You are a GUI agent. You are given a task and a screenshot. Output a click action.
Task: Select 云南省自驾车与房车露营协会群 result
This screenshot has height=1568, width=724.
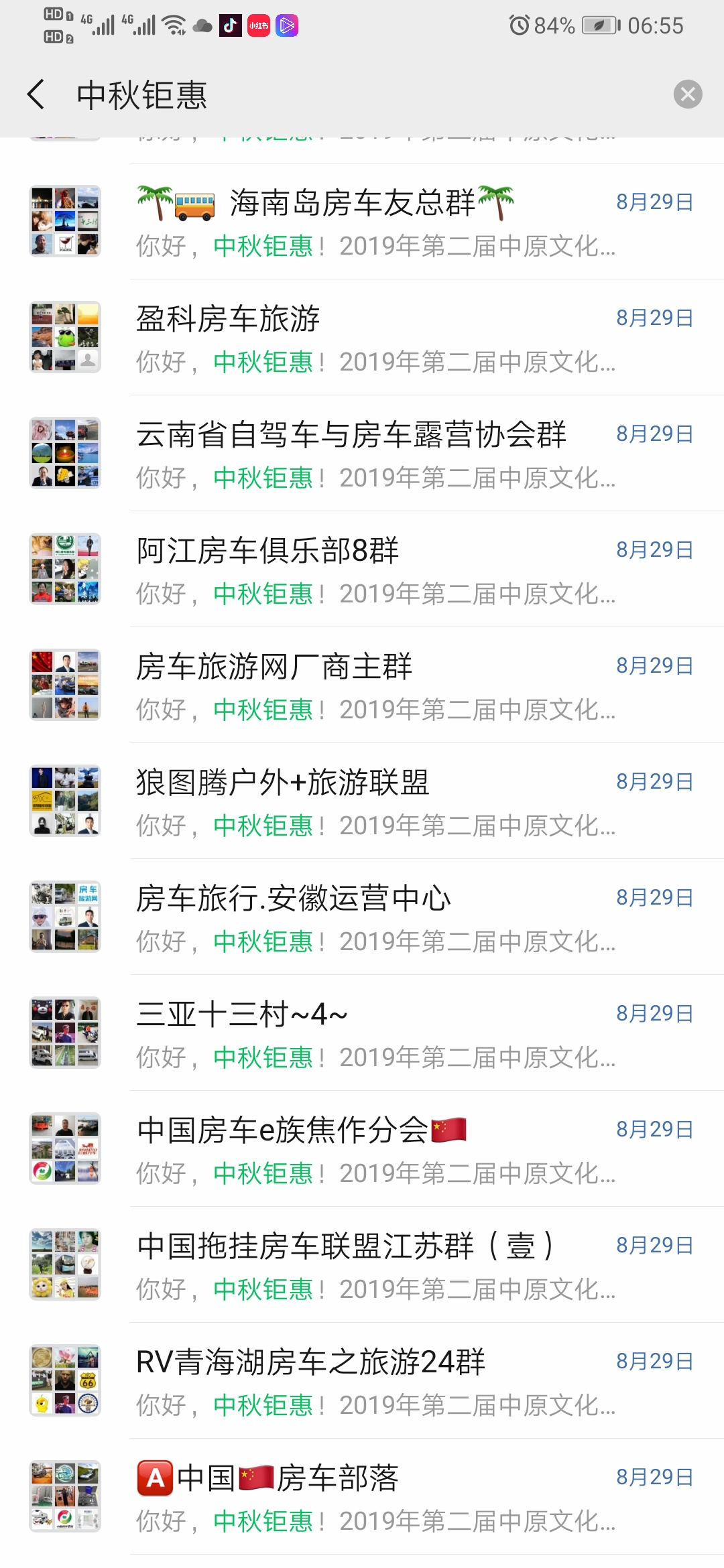[x=375, y=454]
